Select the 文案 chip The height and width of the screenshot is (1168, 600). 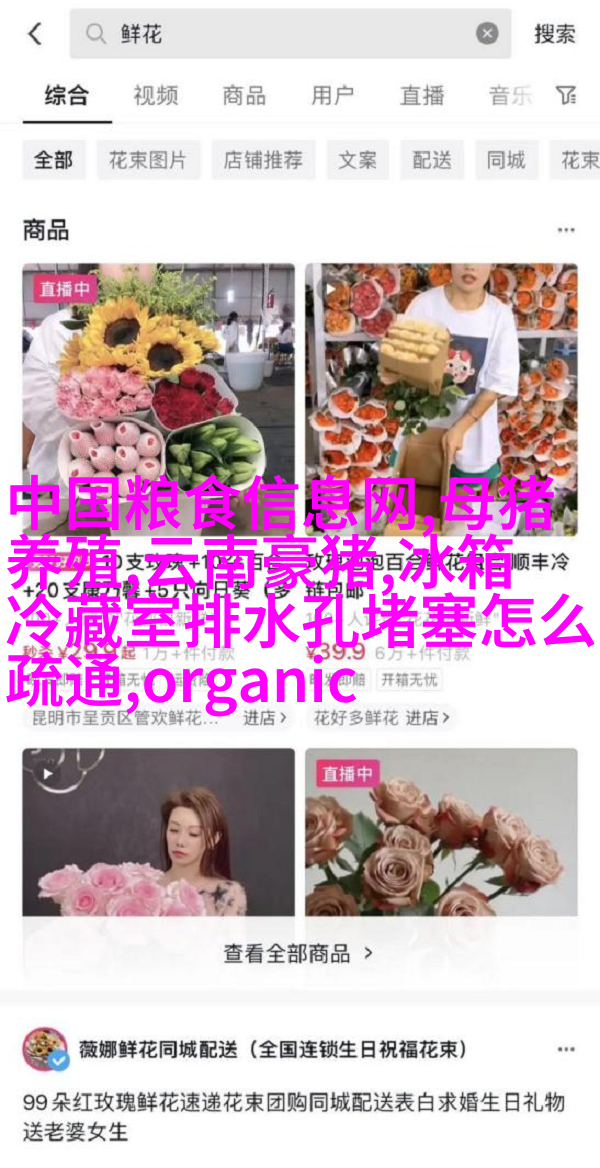click(357, 160)
